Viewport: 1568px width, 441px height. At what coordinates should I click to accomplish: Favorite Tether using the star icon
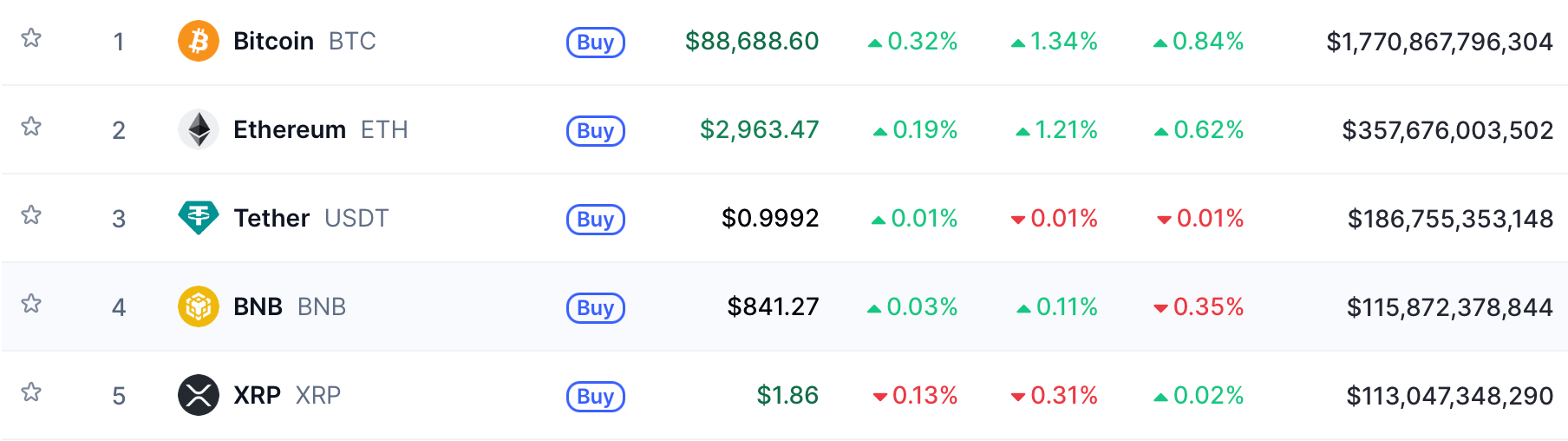point(31,215)
